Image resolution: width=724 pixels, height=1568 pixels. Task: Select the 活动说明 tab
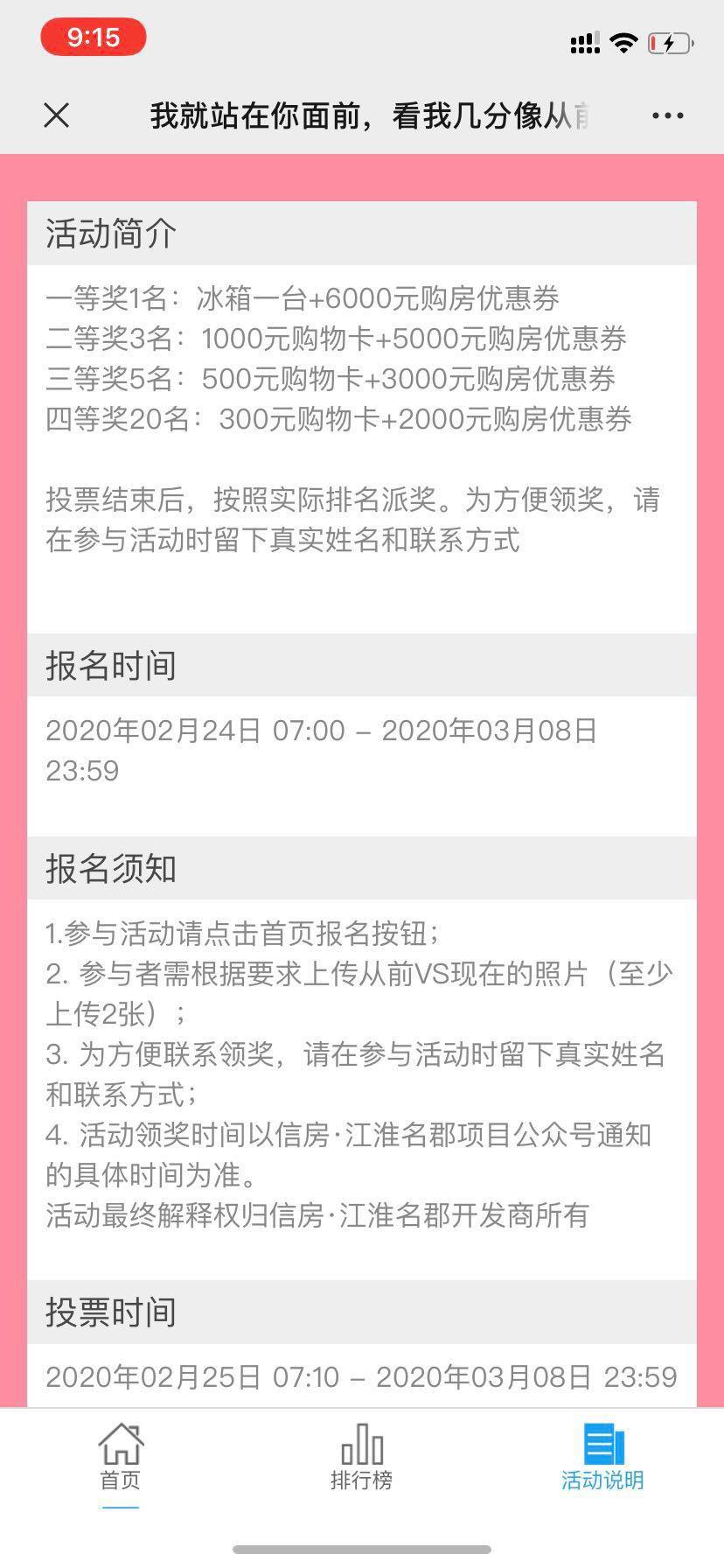[602, 1458]
